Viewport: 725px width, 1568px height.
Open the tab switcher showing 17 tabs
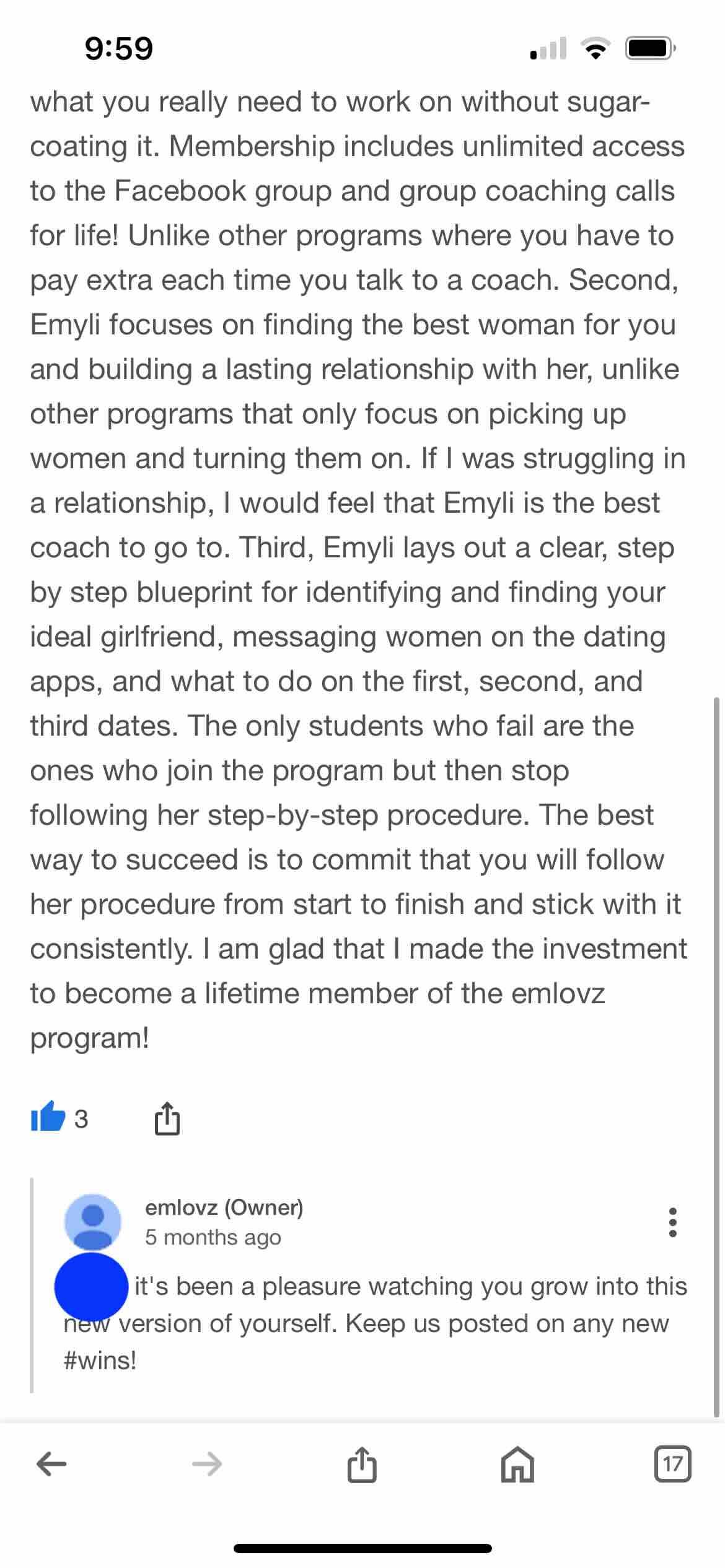click(x=672, y=1464)
